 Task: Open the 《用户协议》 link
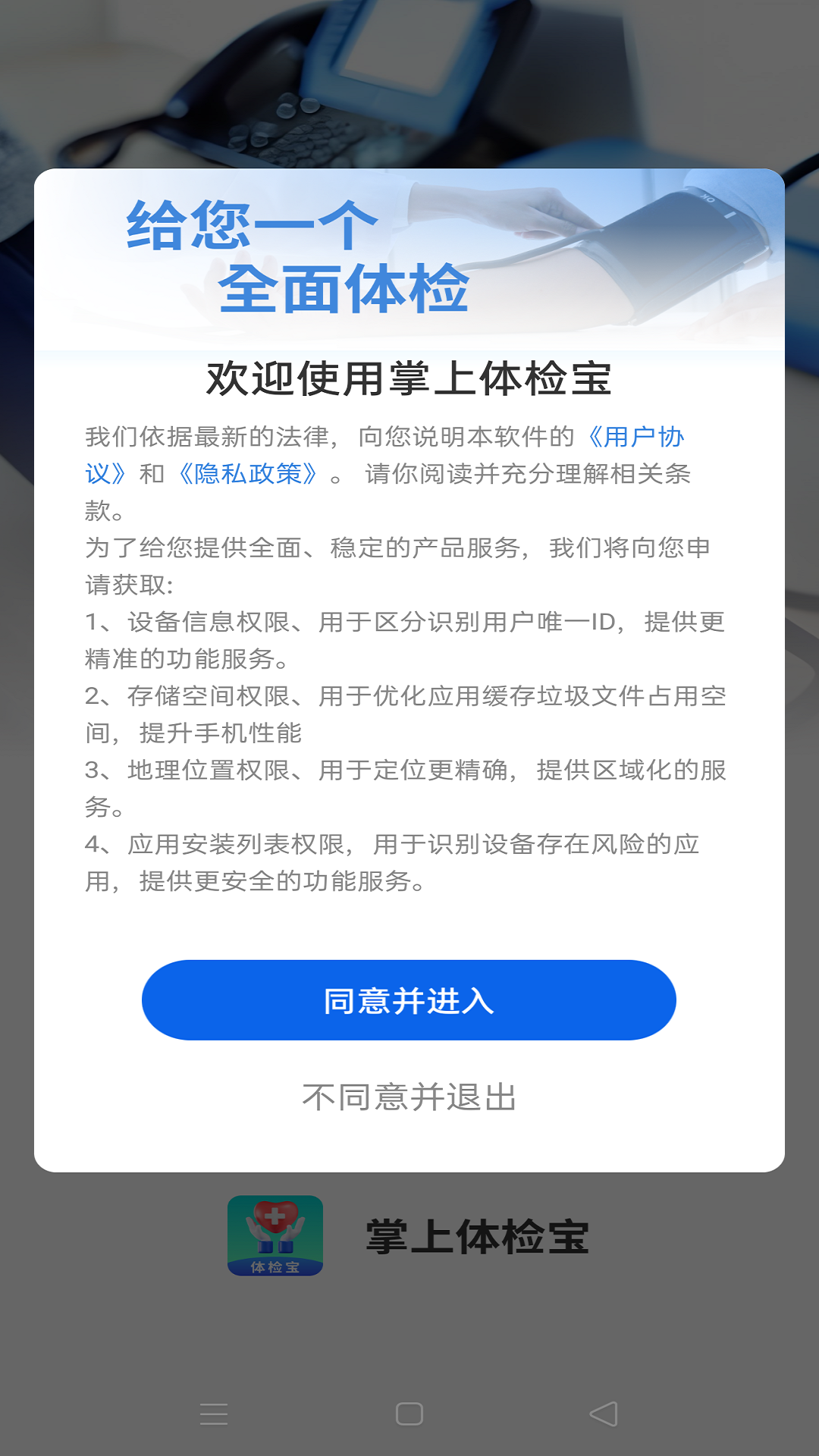[635, 437]
